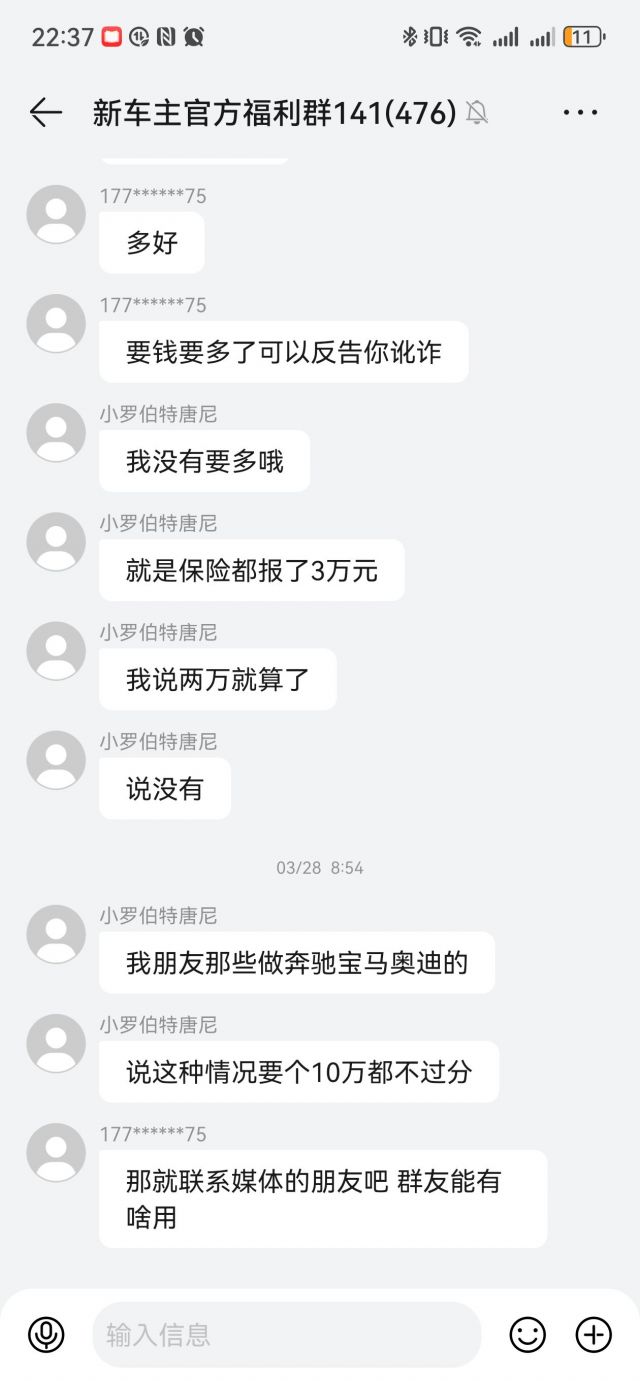Open the plus attachment menu
This screenshot has width=640, height=1381.
pos(594,1334)
